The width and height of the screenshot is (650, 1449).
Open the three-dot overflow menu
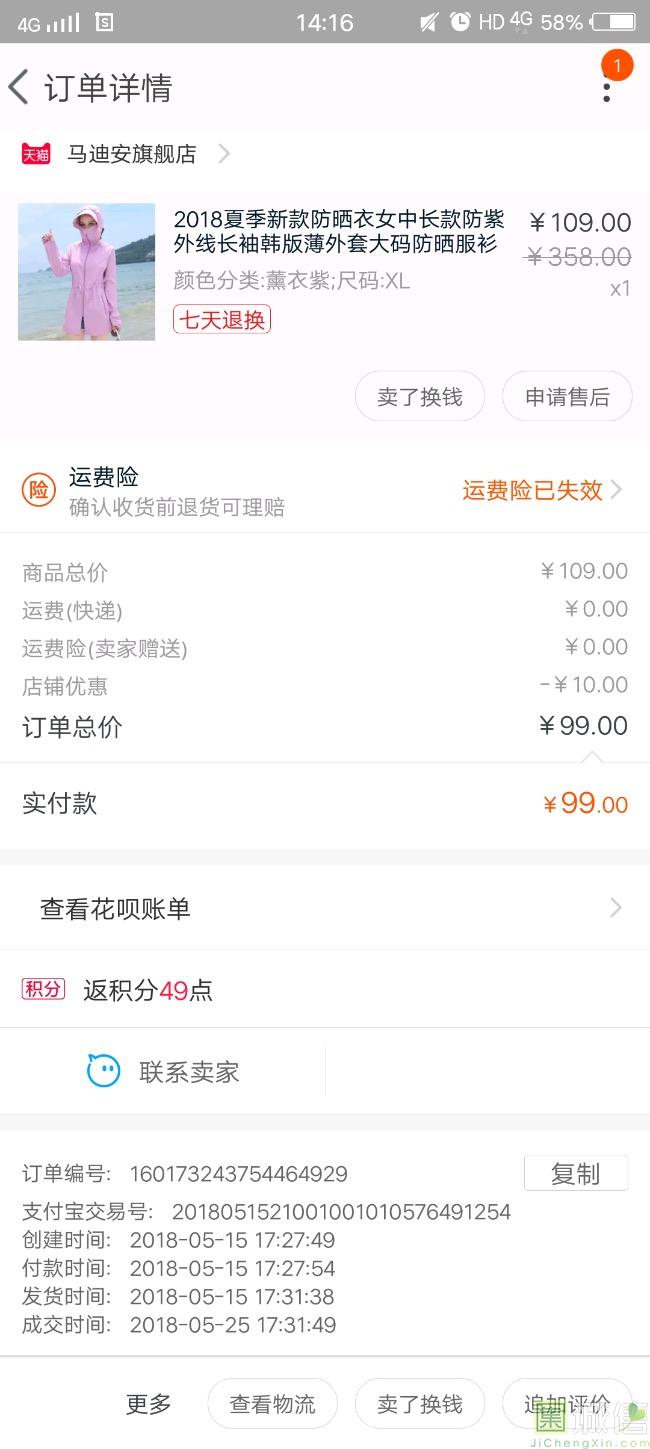click(606, 88)
